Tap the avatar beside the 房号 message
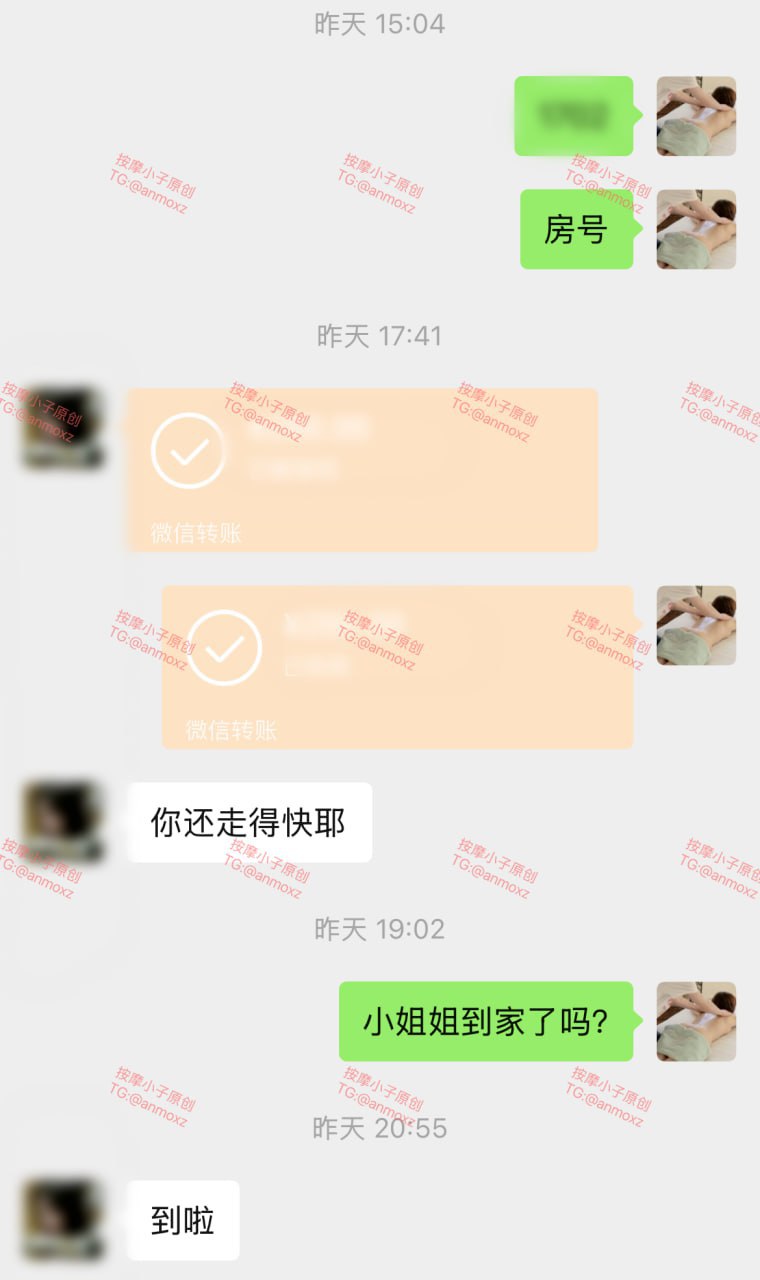Viewport: 760px width, 1280px height. pyautogui.click(x=696, y=229)
